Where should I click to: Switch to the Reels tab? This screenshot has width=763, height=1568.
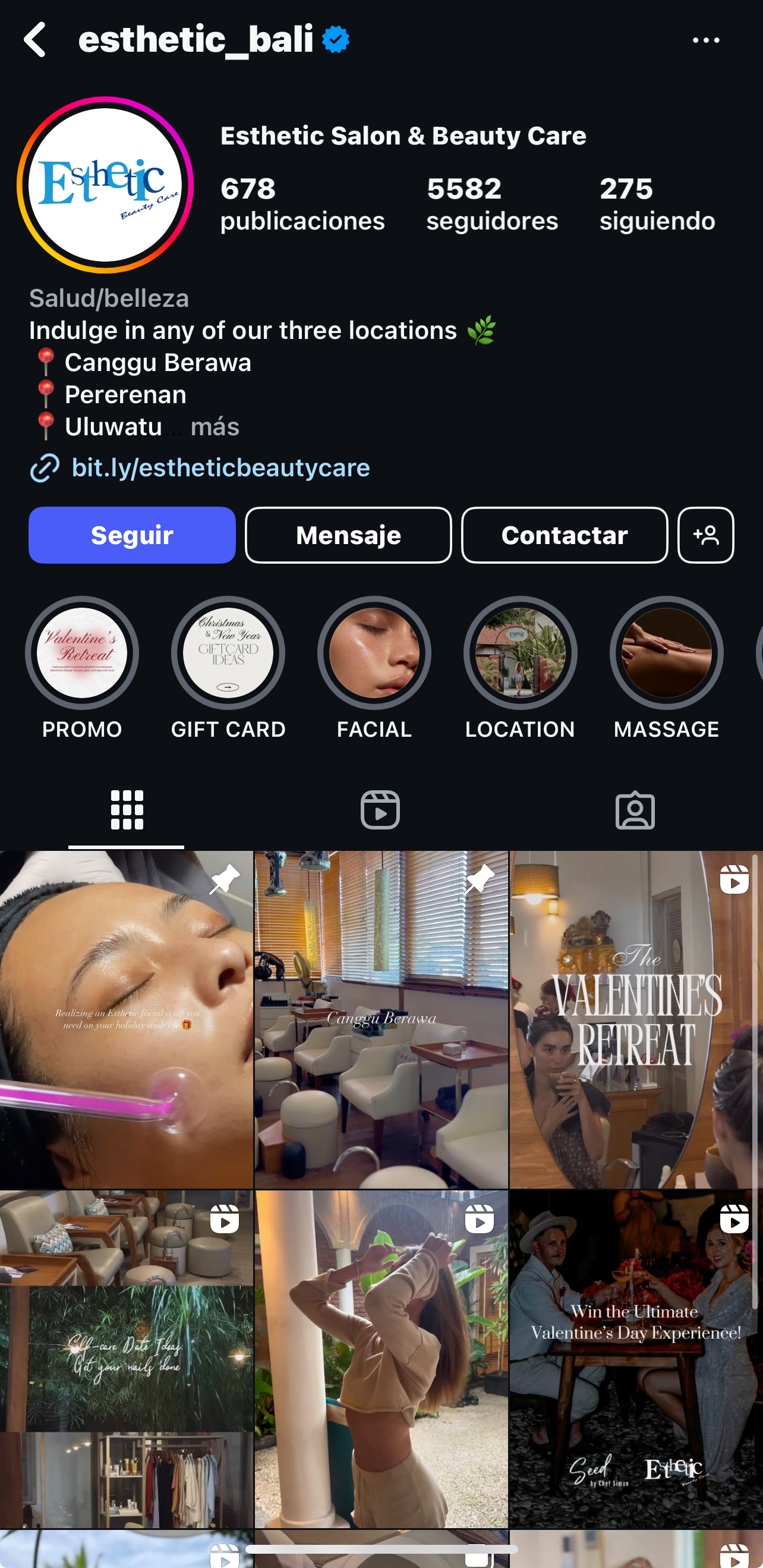[x=380, y=809]
